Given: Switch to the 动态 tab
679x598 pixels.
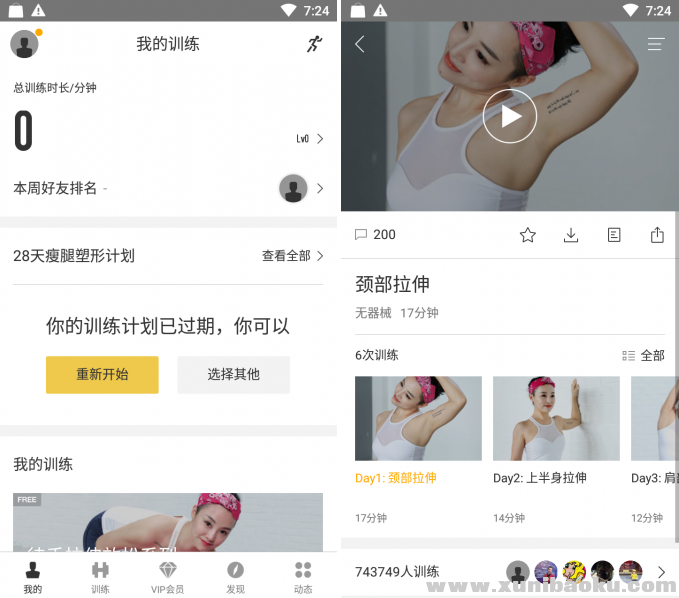Looking at the screenshot, I should (x=303, y=576).
